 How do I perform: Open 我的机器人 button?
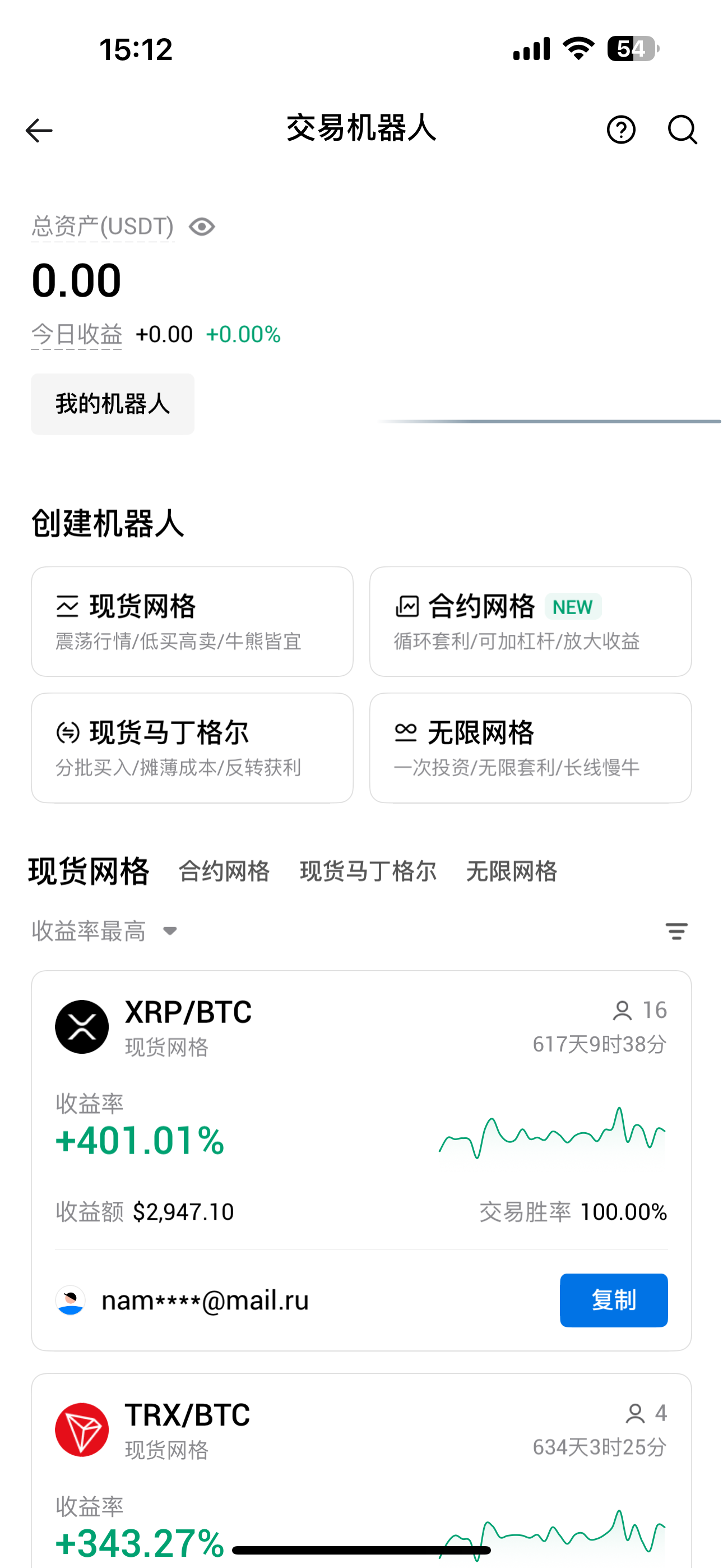[113, 404]
